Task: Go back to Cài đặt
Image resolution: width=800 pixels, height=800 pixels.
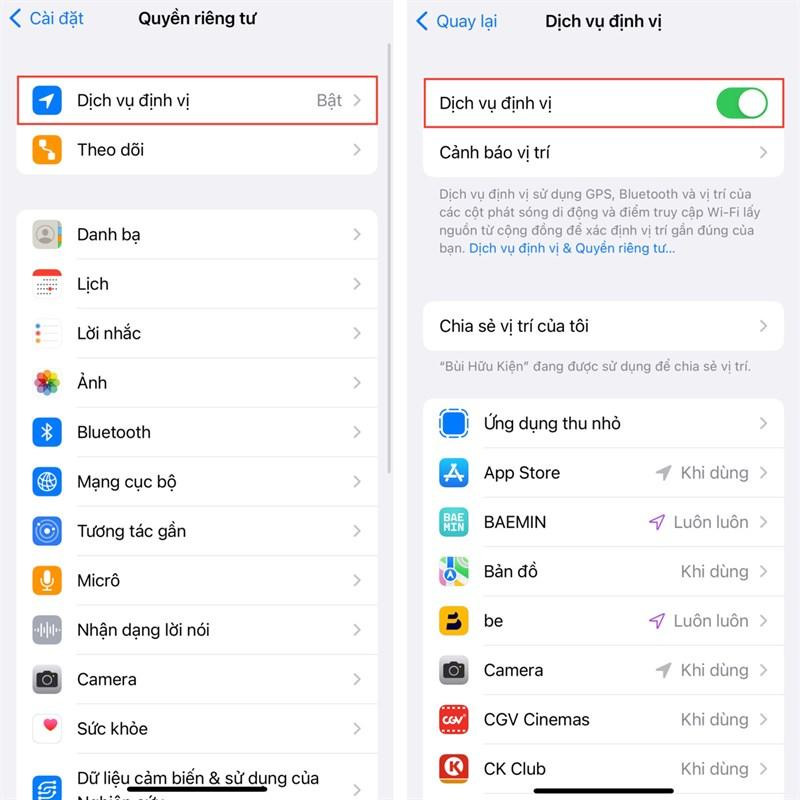Action: 47,20
